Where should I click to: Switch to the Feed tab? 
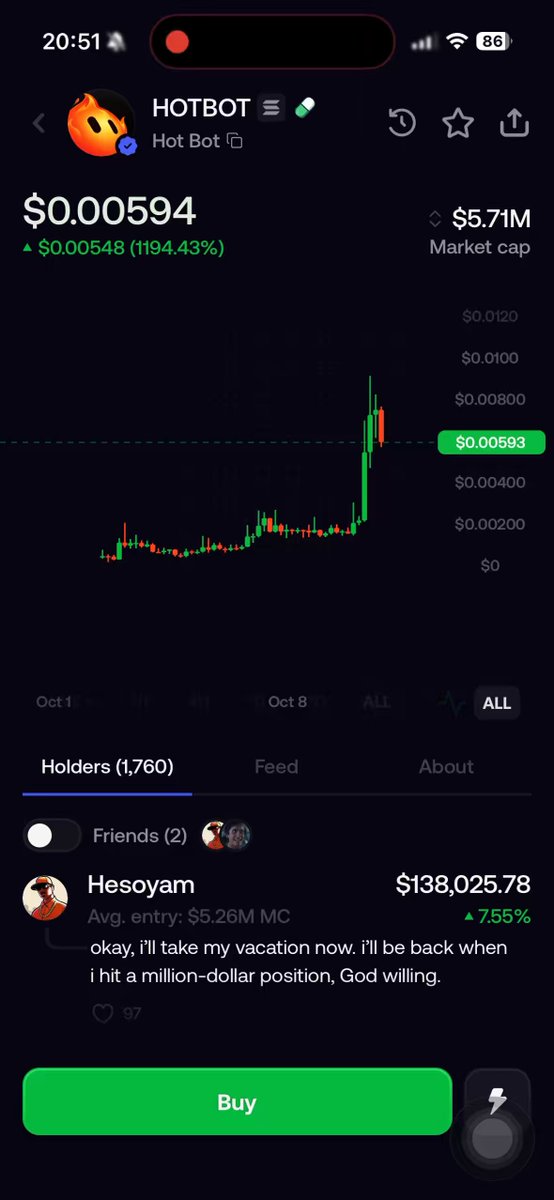[x=276, y=767]
